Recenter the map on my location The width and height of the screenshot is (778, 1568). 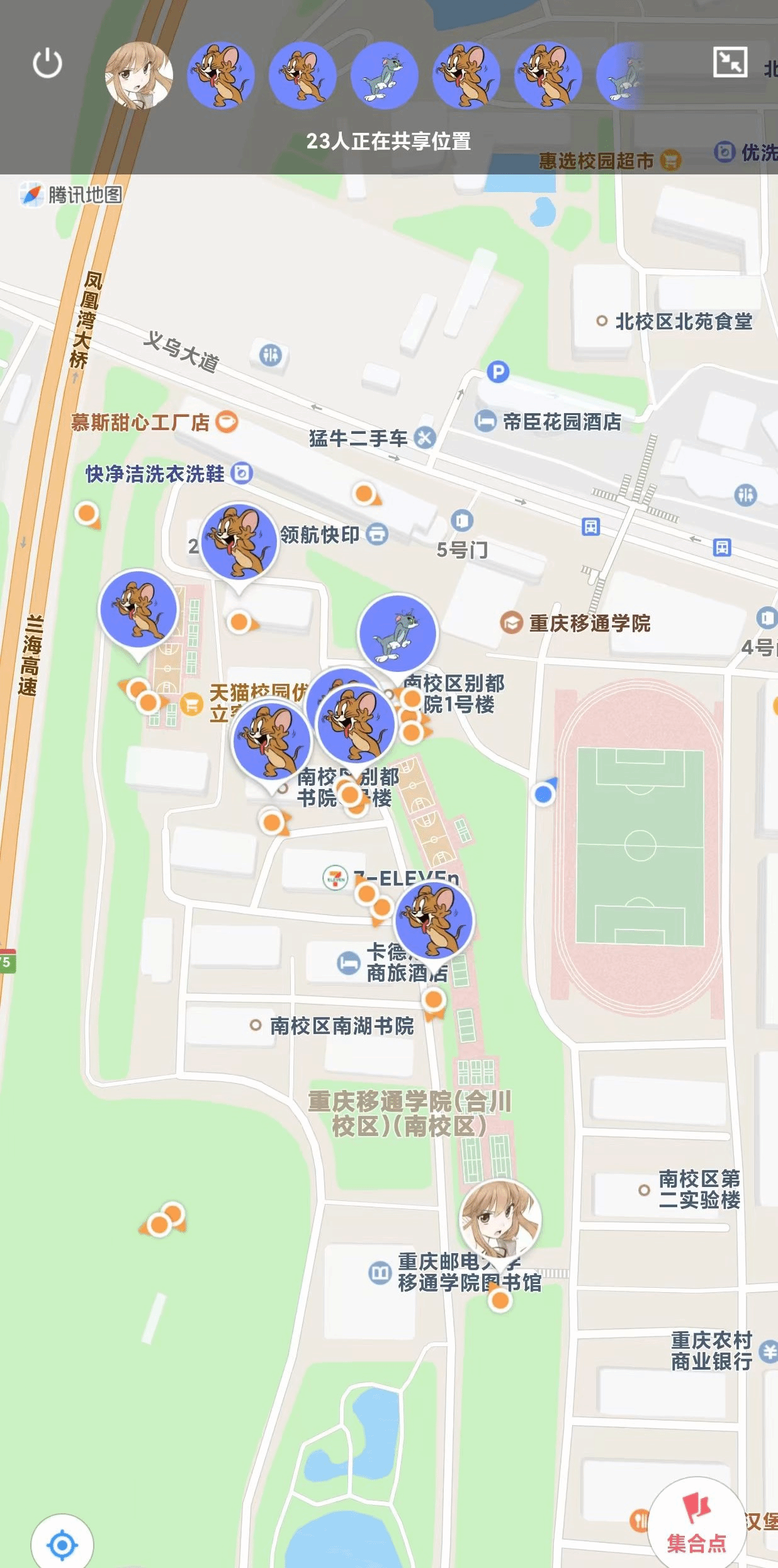click(x=62, y=1544)
